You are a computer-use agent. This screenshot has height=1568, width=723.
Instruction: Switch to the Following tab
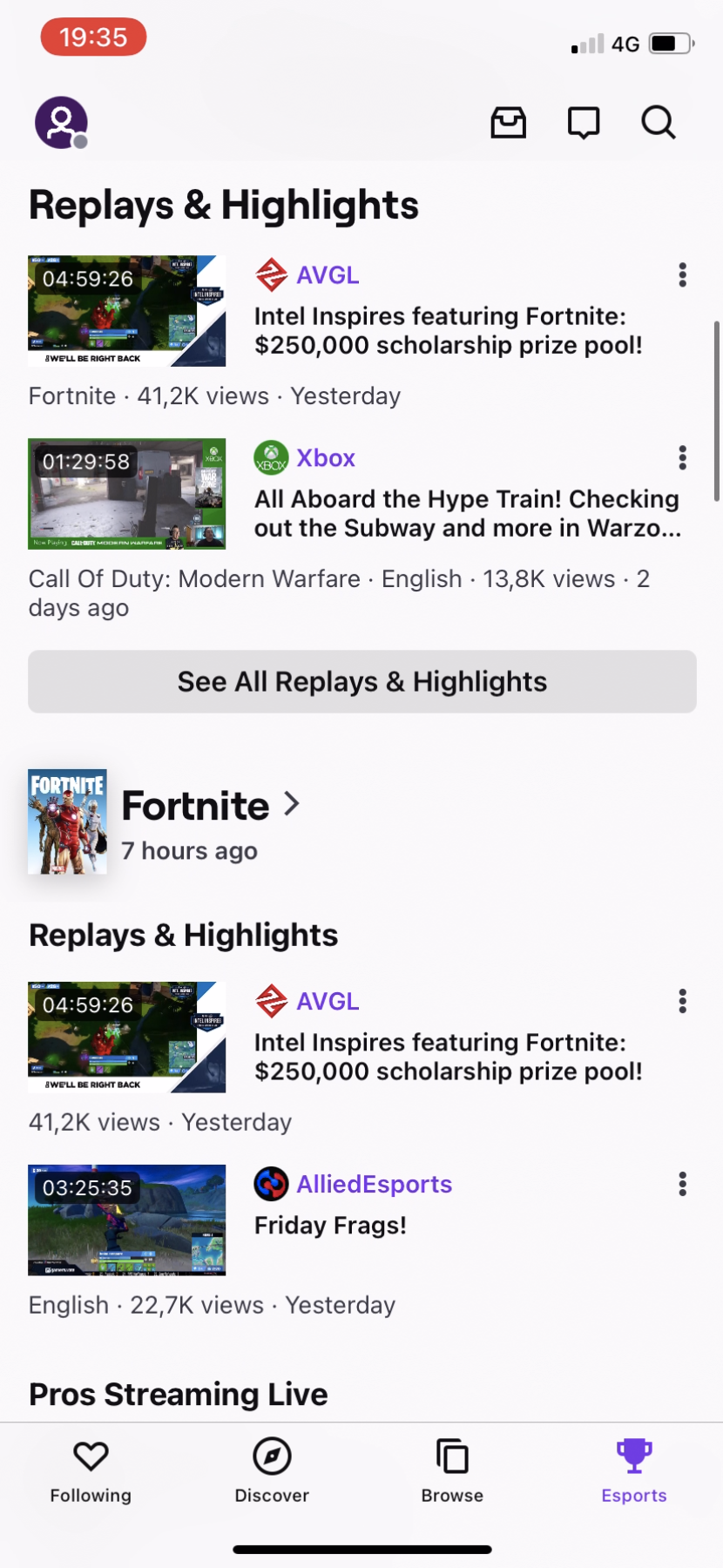coord(90,1468)
